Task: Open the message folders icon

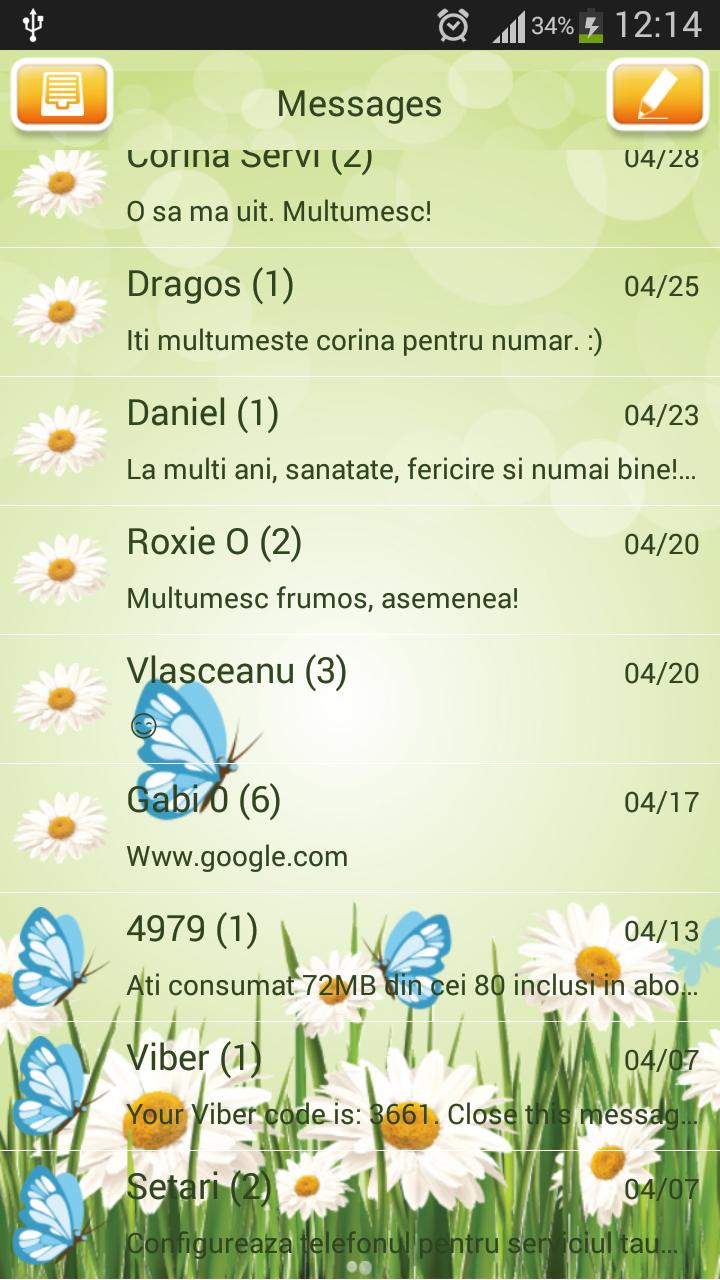Action: (61, 96)
